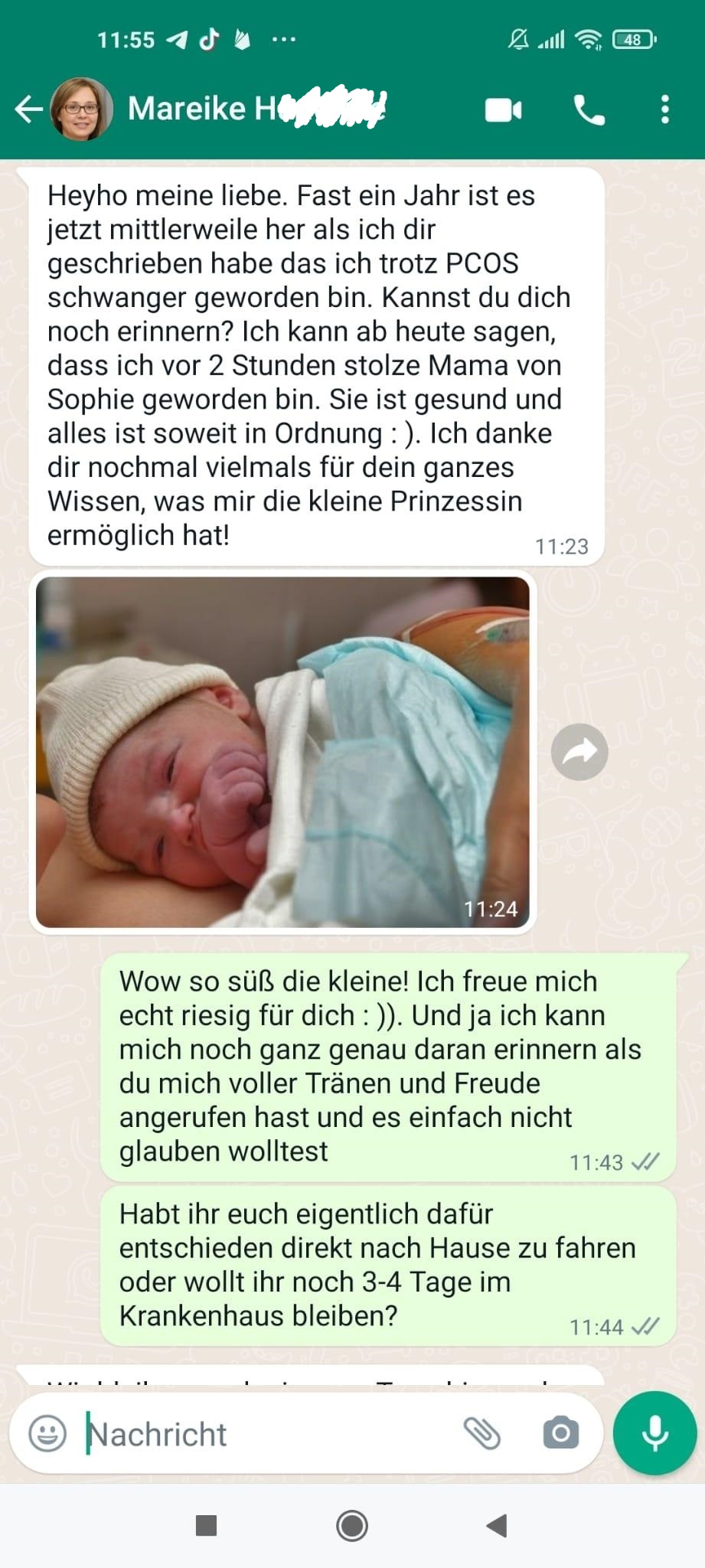The height and width of the screenshot is (1568, 705).
Task: Start a voice call with Mareike
Action: (589, 110)
